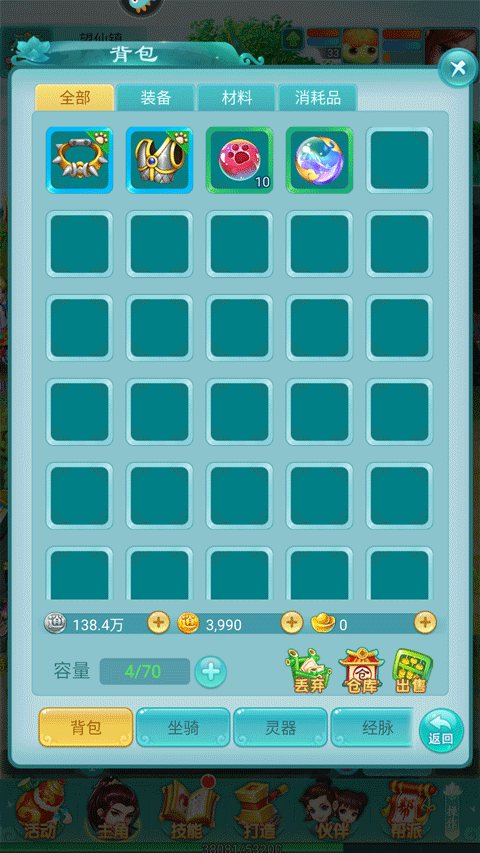Tap the 出售 sell button
Image resolution: width=480 pixels, height=853 pixels.
[x=412, y=671]
